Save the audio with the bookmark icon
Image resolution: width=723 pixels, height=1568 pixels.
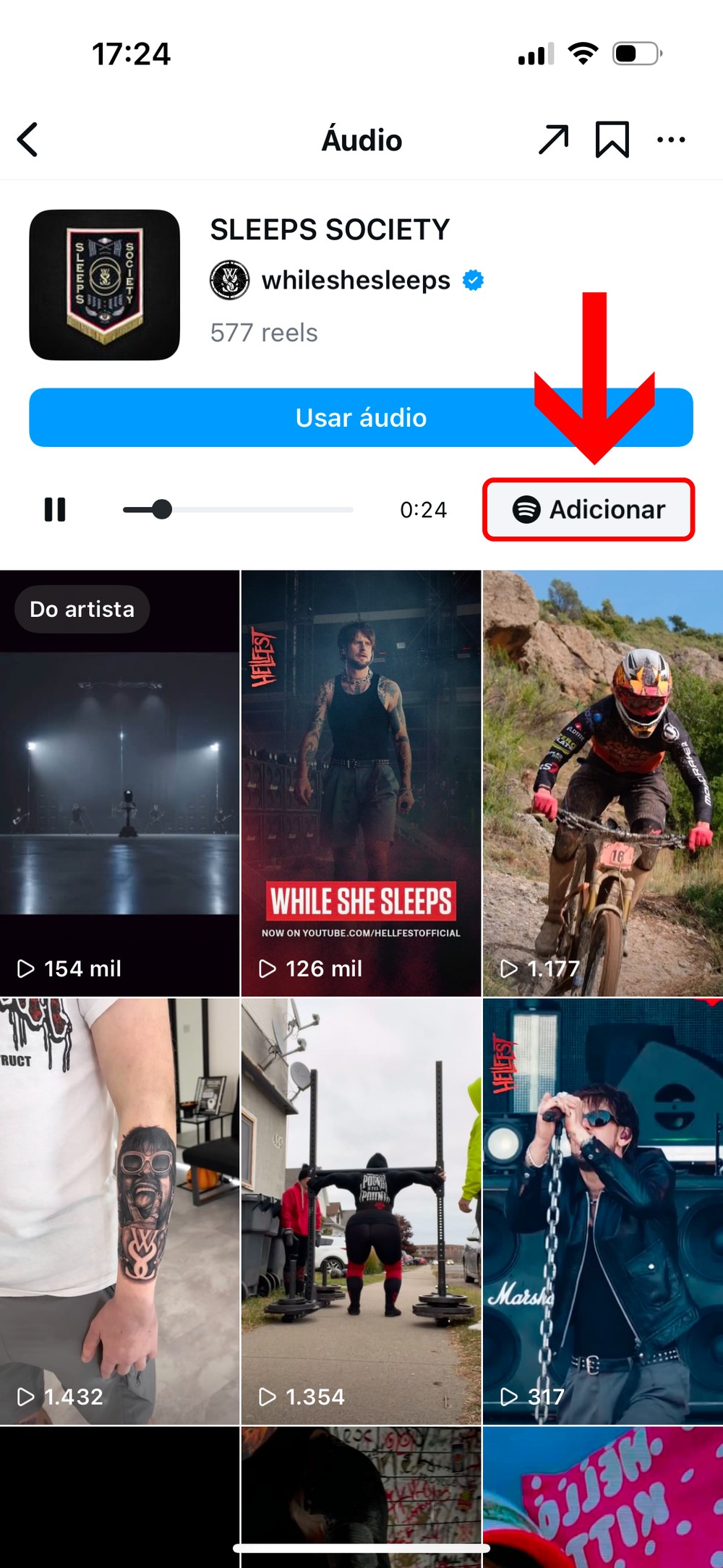(x=612, y=140)
